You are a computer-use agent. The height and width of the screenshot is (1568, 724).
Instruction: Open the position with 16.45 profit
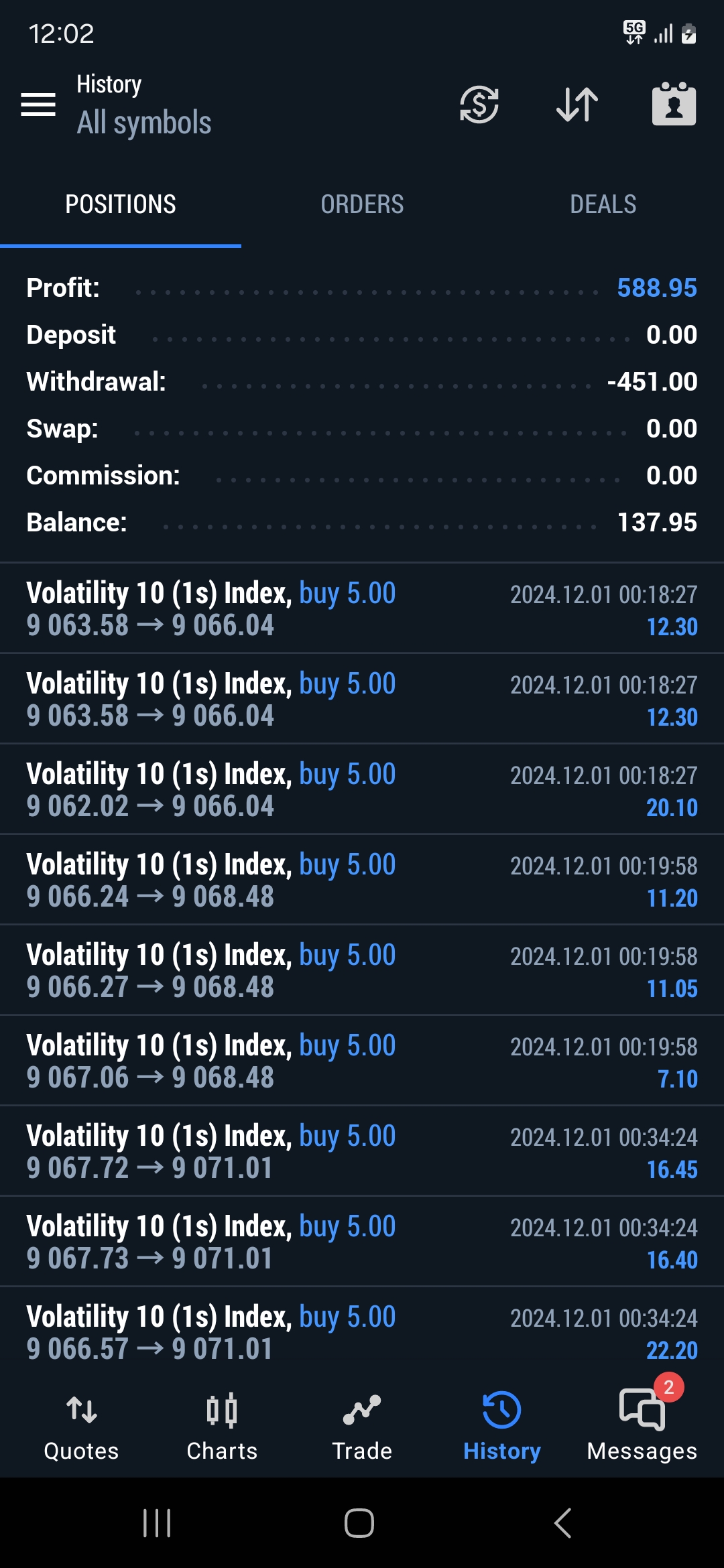pyautogui.click(x=362, y=1151)
